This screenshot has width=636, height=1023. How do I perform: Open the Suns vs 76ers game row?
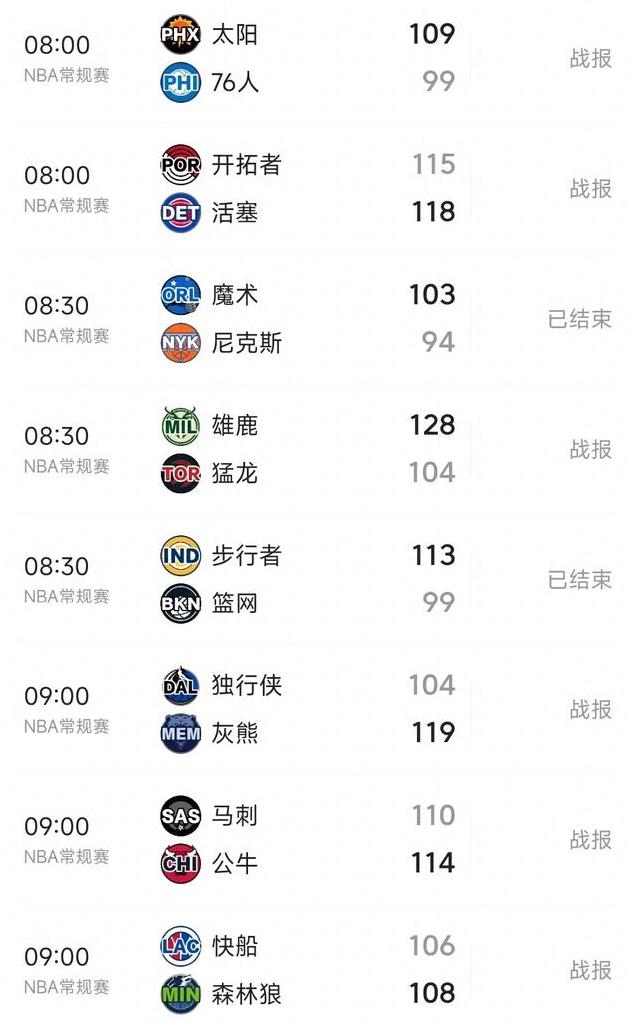click(x=318, y=59)
